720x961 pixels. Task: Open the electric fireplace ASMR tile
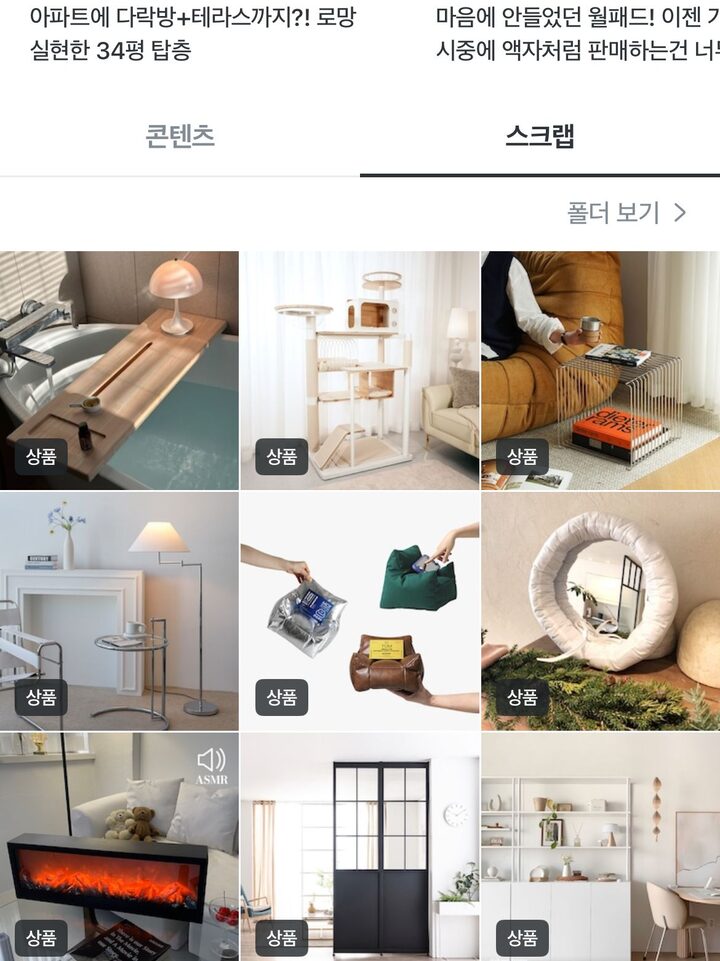coord(119,847)
